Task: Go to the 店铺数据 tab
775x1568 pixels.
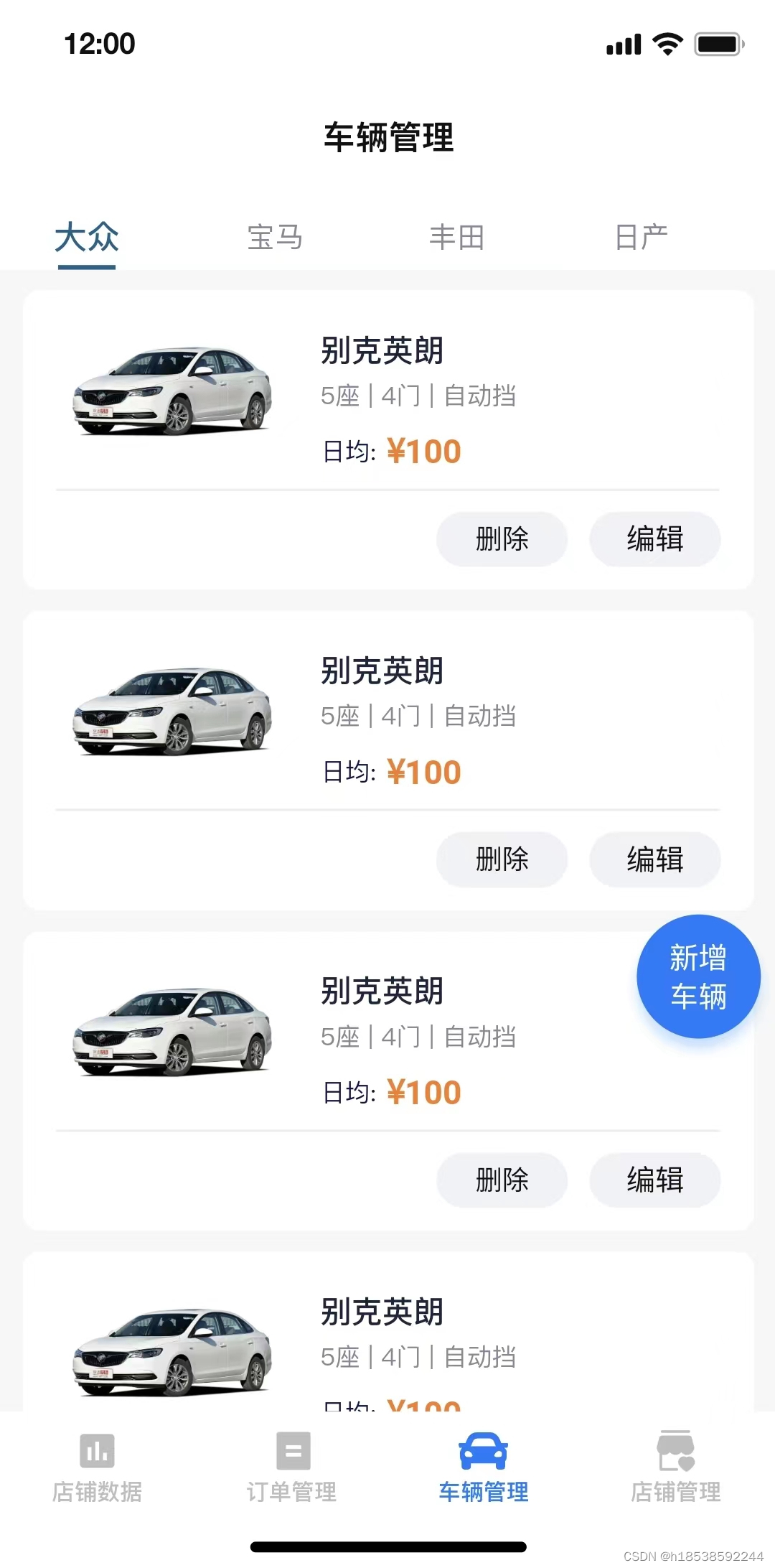Action: point(97,1467)
